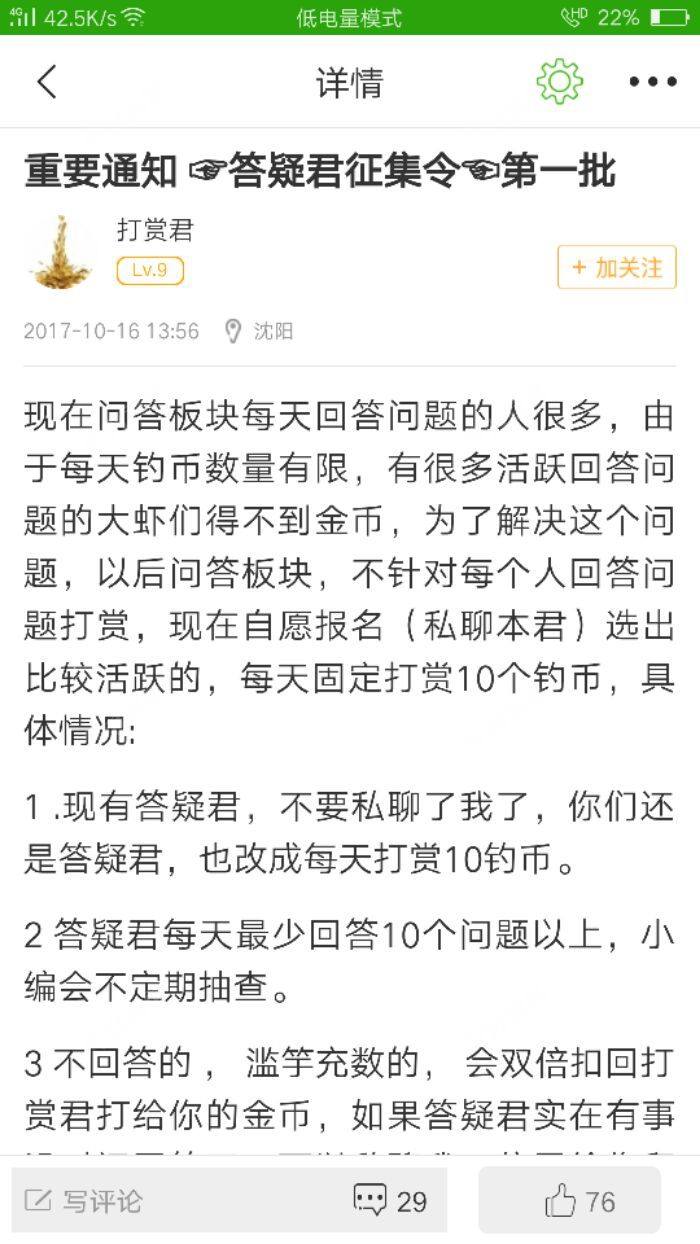This screenshot has width=700, height=1244.
Task: Tap the 写评论 comment field
Action: pyautogui.click(x=170, y=1200)
